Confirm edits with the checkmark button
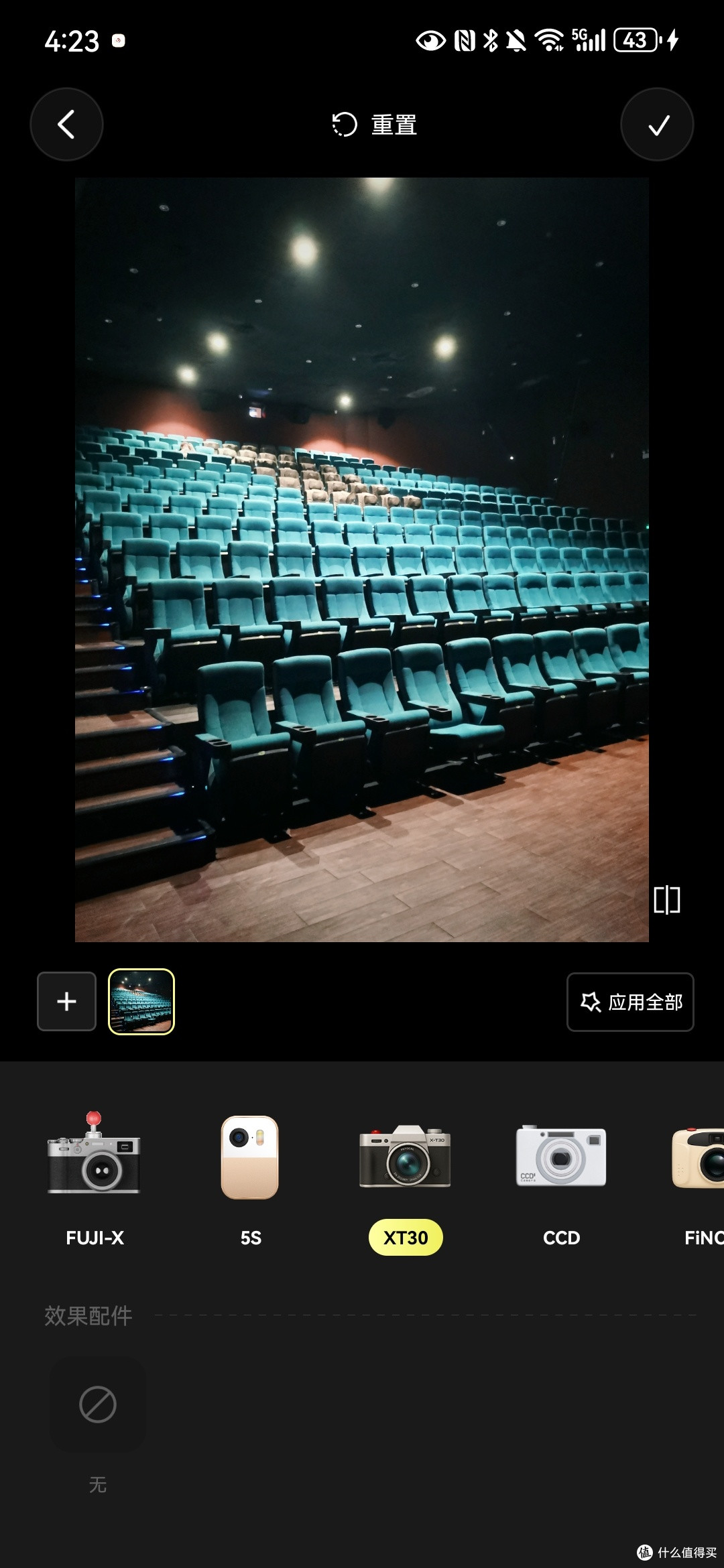 (657, 125)
